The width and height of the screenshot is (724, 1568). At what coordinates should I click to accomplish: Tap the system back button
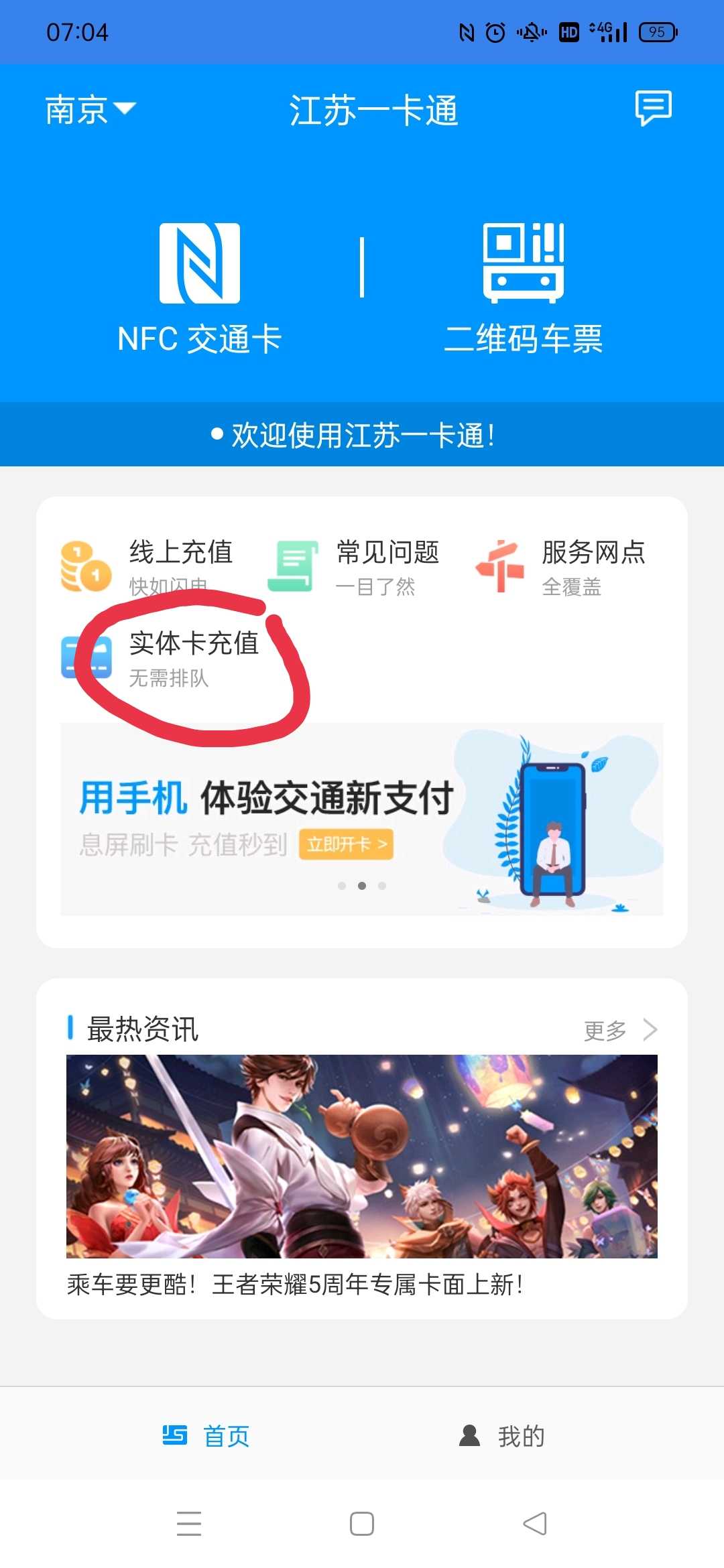pos(535,1523)
